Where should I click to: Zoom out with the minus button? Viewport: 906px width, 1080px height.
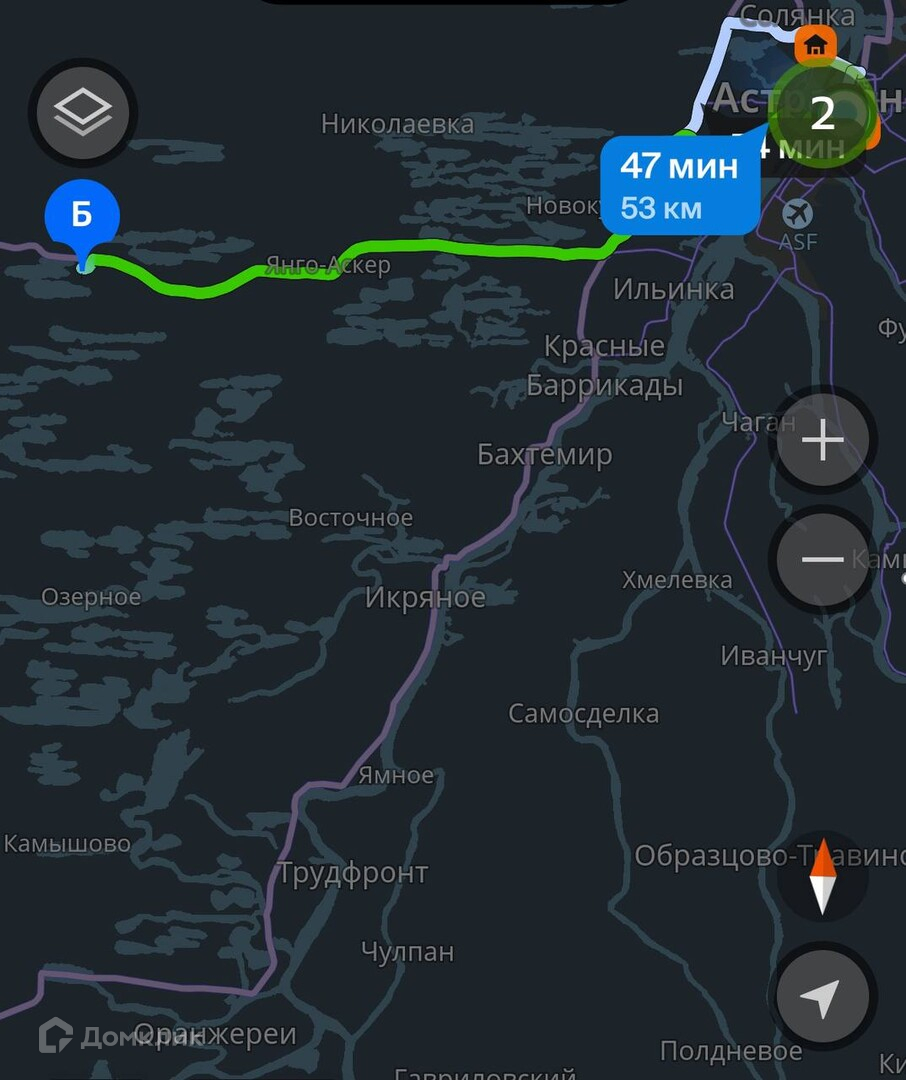[822, 559]
